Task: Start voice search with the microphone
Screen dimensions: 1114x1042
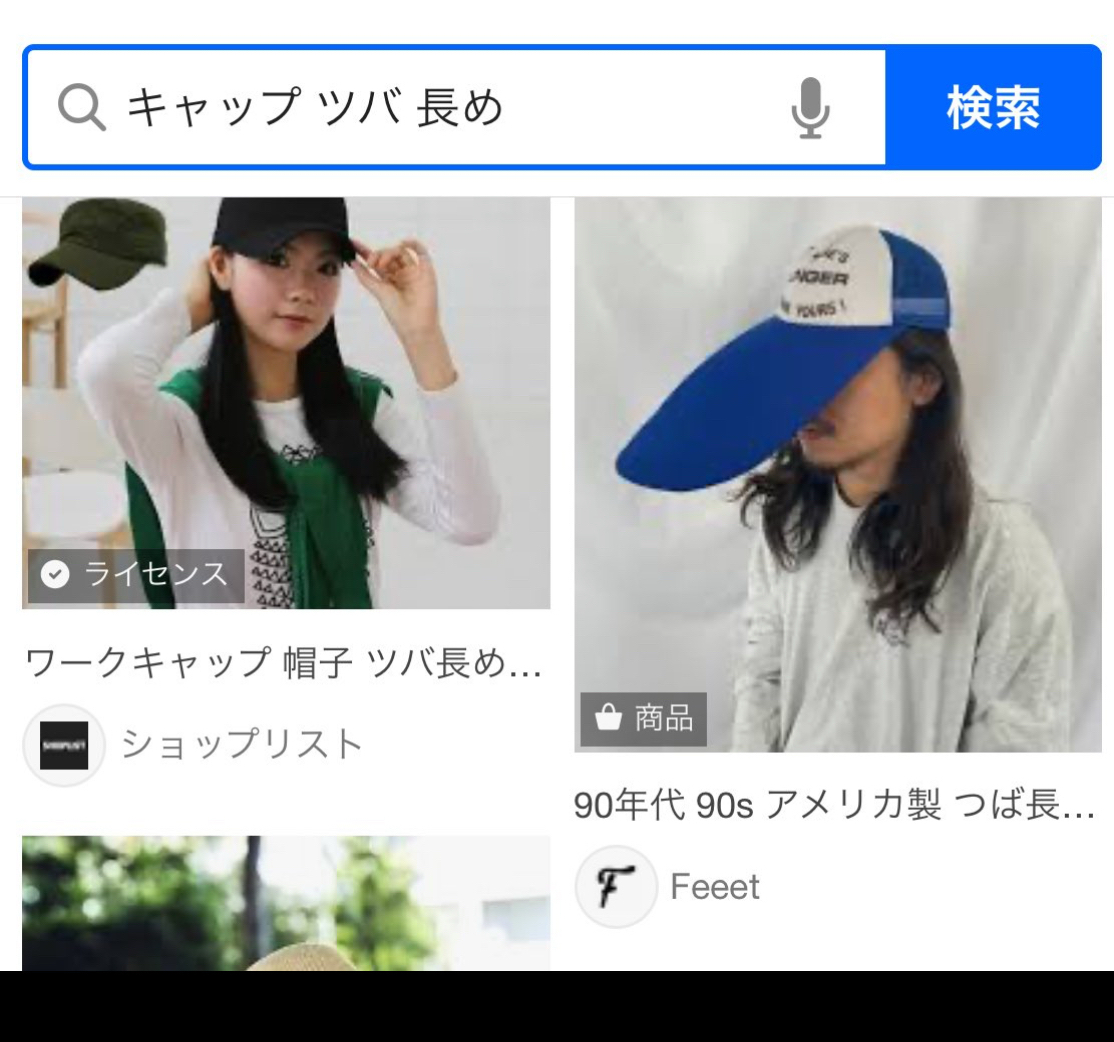Action: click(810, 107)
